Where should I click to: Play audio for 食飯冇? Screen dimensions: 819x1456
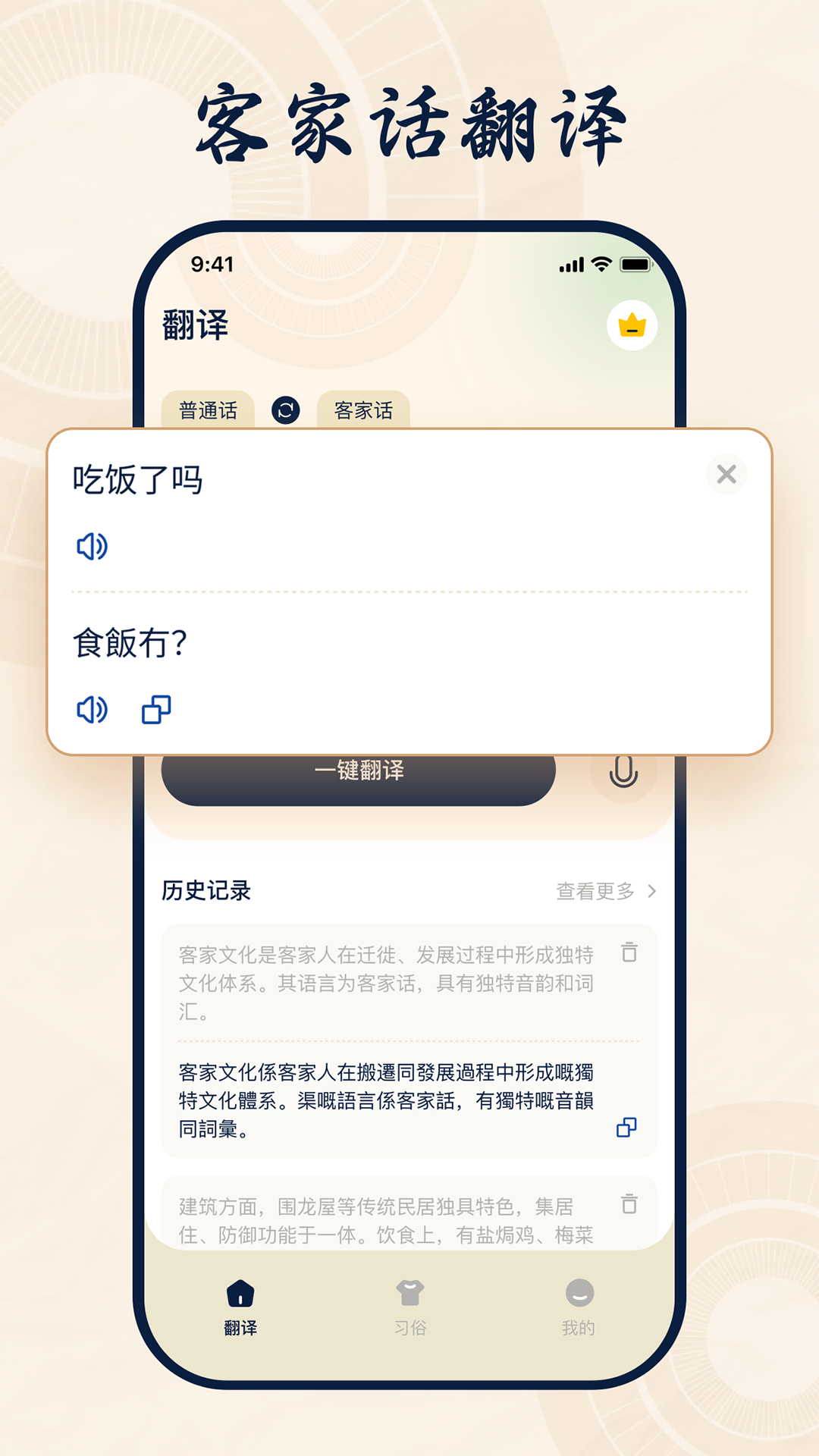(x=92, y=709)
